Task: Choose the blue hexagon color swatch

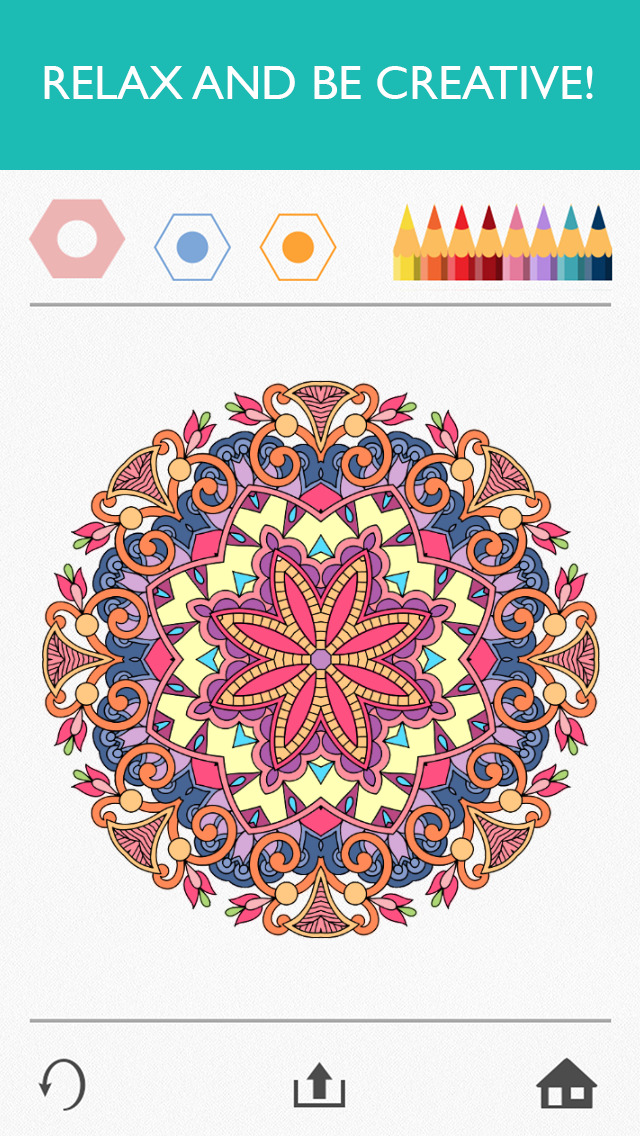Action: coord(192,246)
